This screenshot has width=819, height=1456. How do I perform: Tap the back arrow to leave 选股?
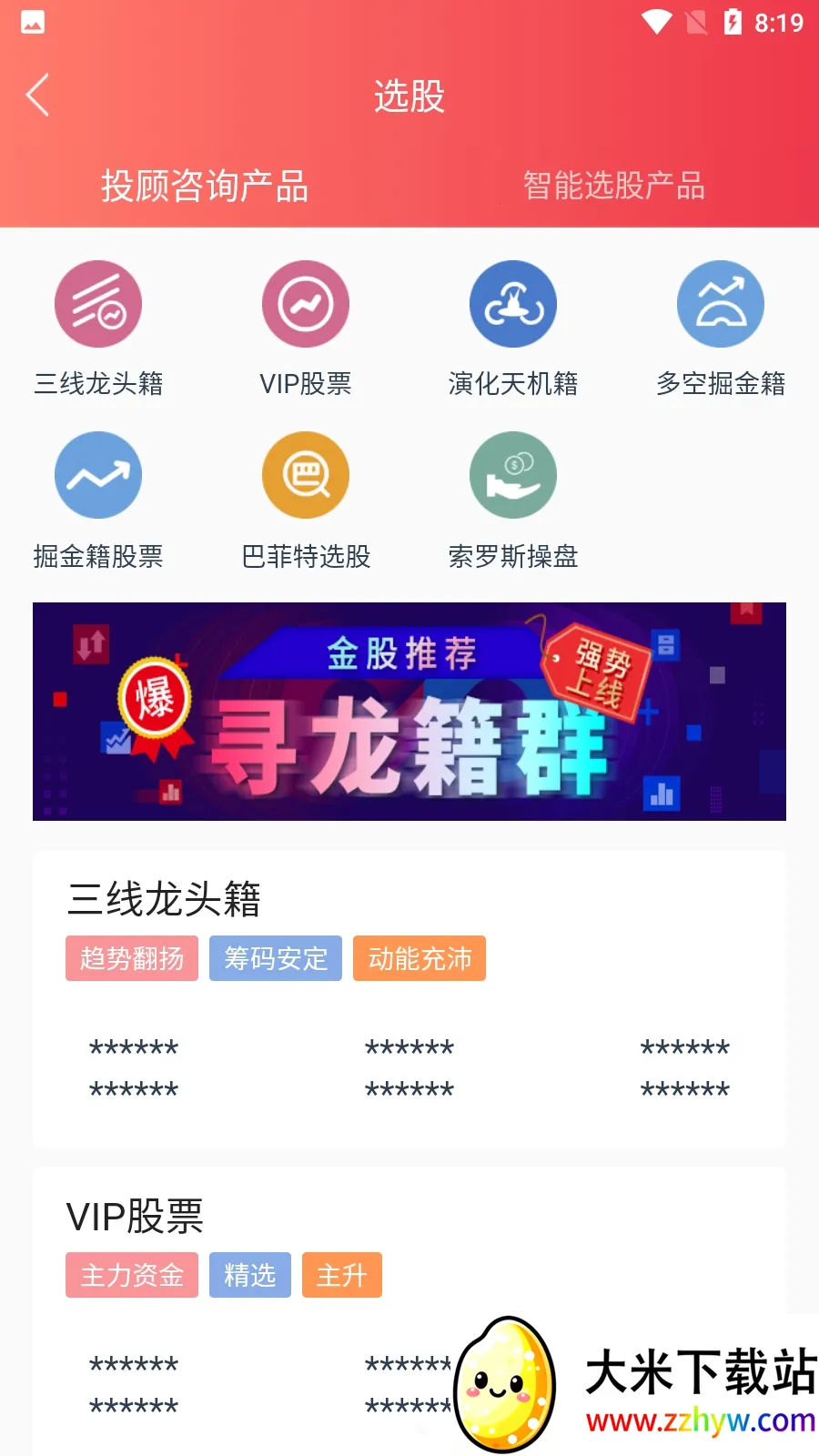36,95
